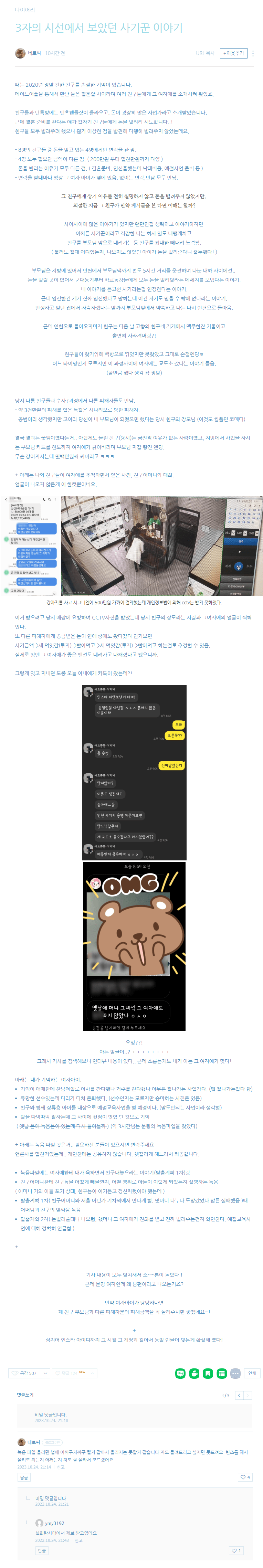Open more sharing options
The height and width of the screenshot is (1568, 263).
[x=235, y=1373]
